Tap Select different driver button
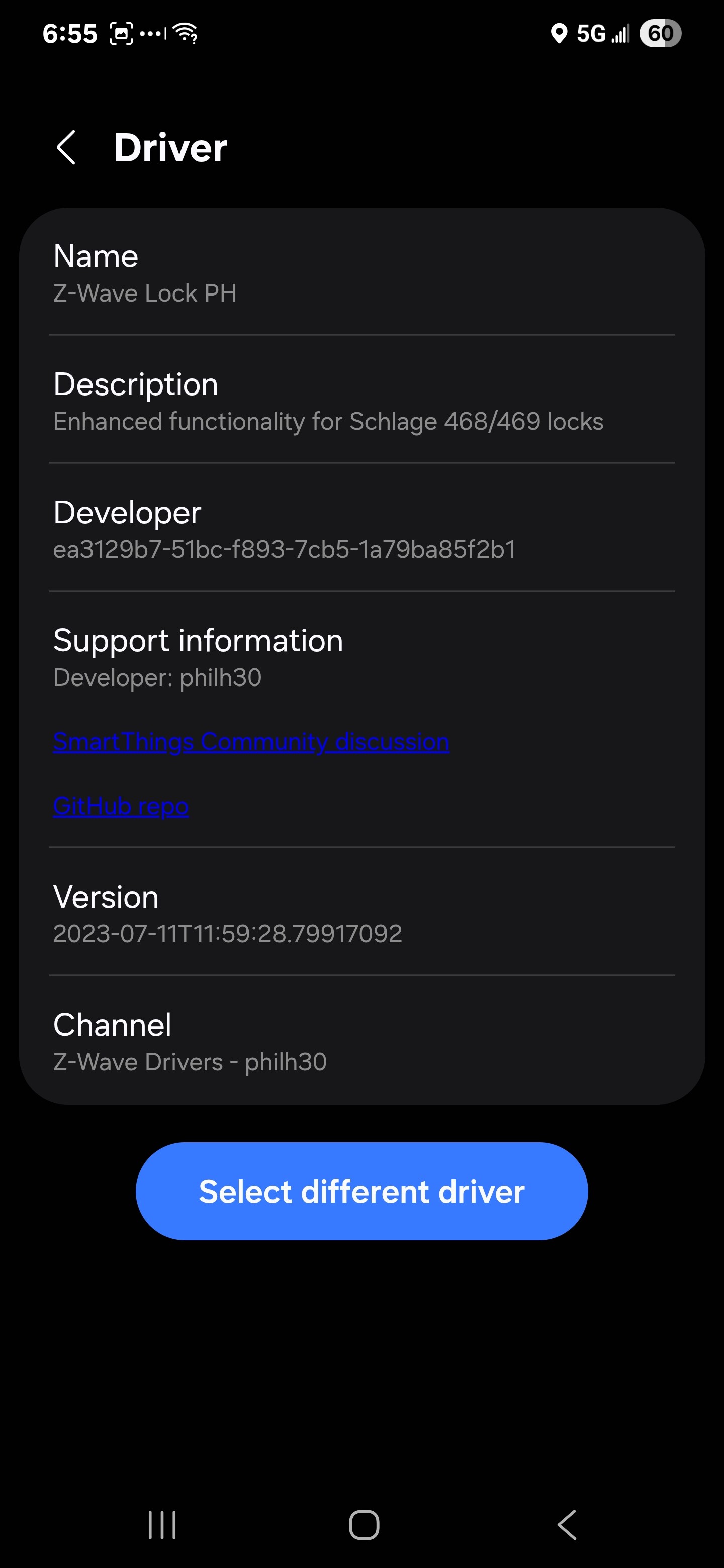 click(361, 1191)
